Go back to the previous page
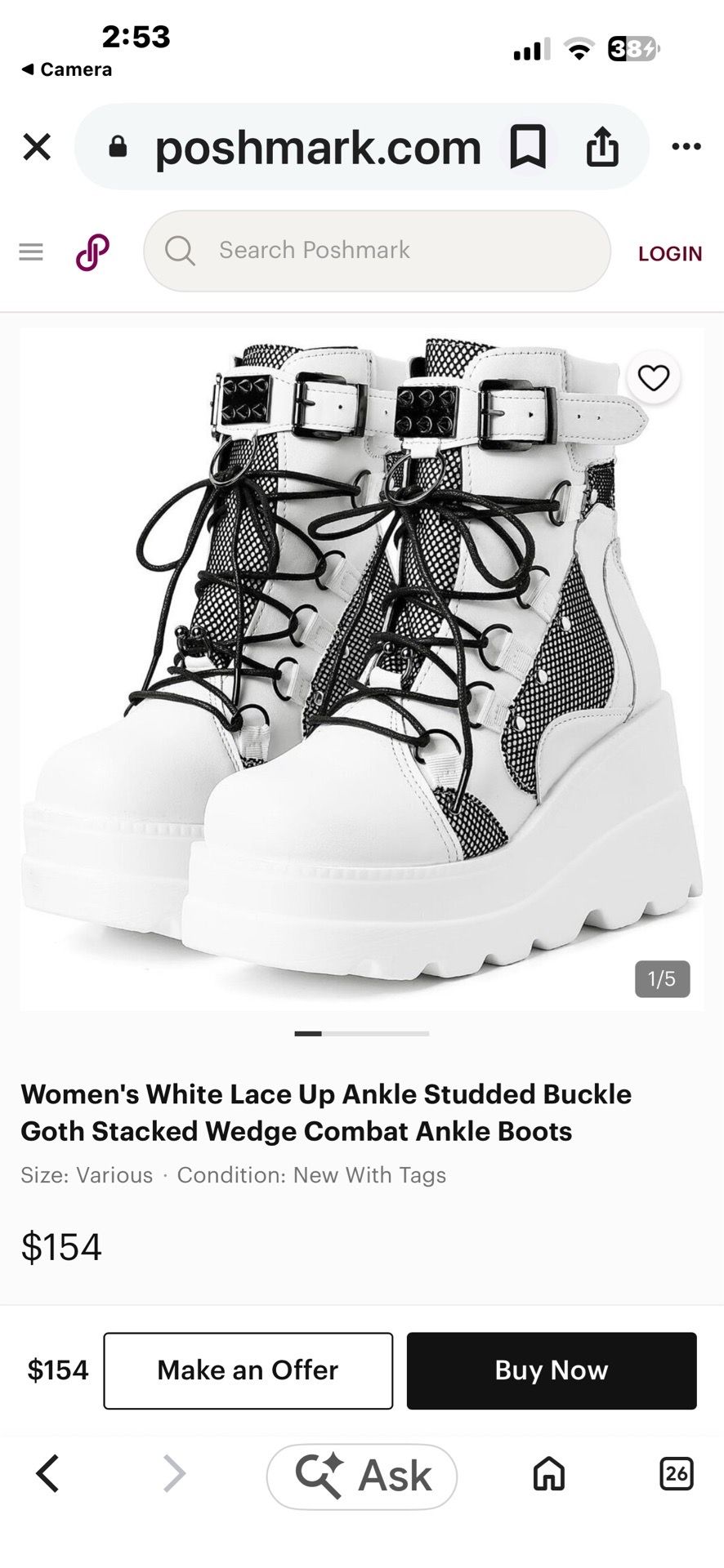724x1568 pixels. (47, 1473)
